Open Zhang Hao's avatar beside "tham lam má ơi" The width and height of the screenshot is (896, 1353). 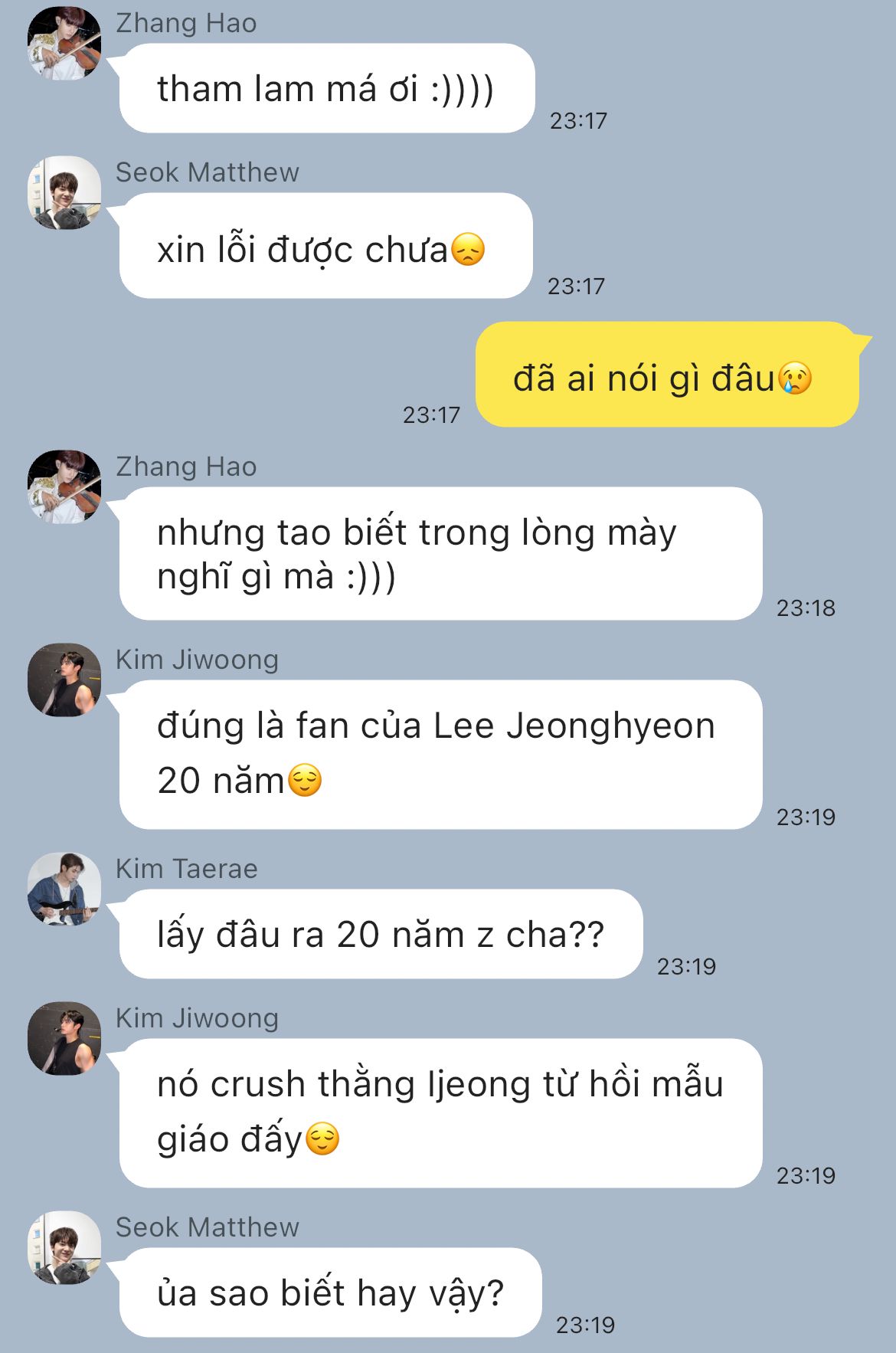click(64, 44)
